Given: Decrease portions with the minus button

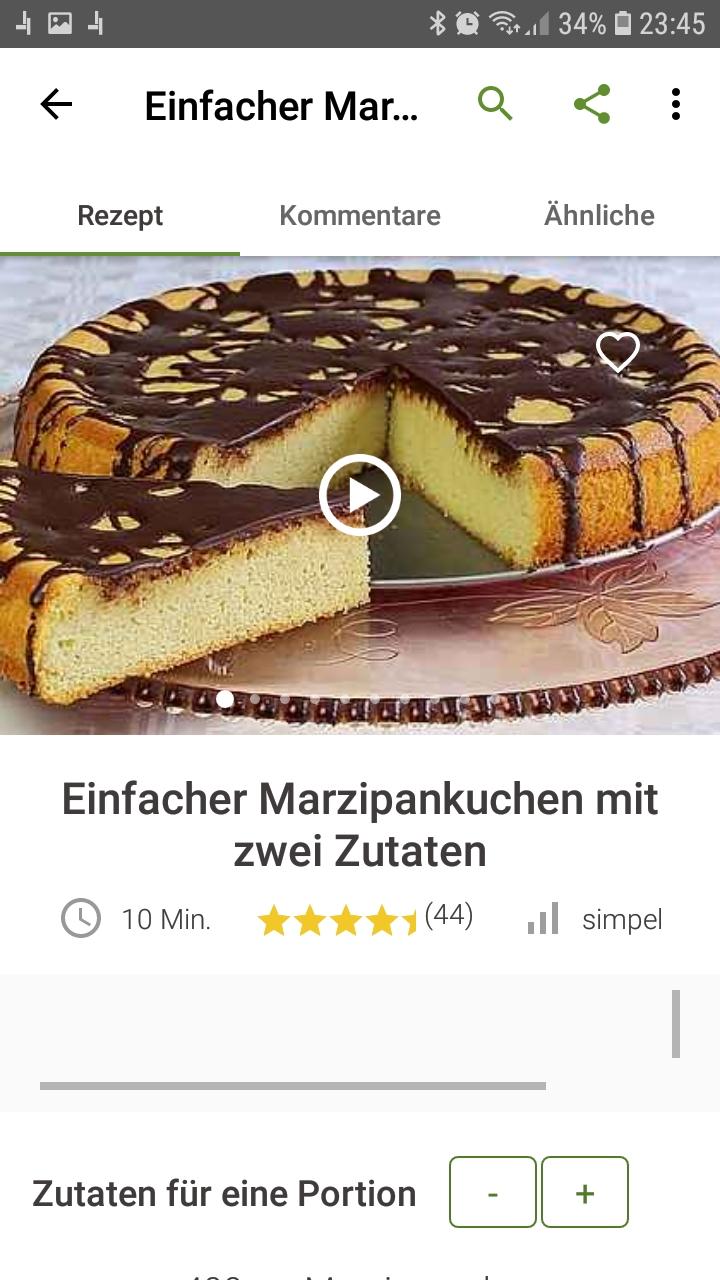Looking at the screenshot, I should (x=493, y=1192).
